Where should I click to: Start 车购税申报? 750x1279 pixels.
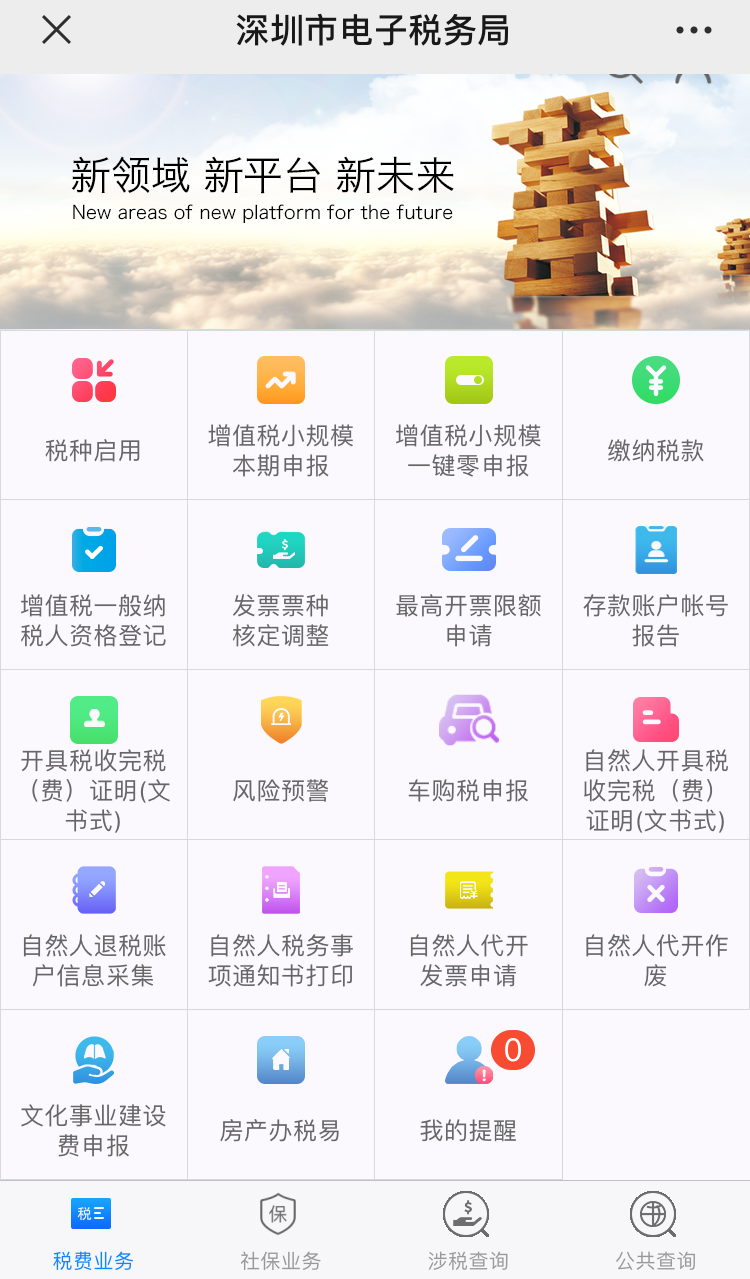click(469, 755)
